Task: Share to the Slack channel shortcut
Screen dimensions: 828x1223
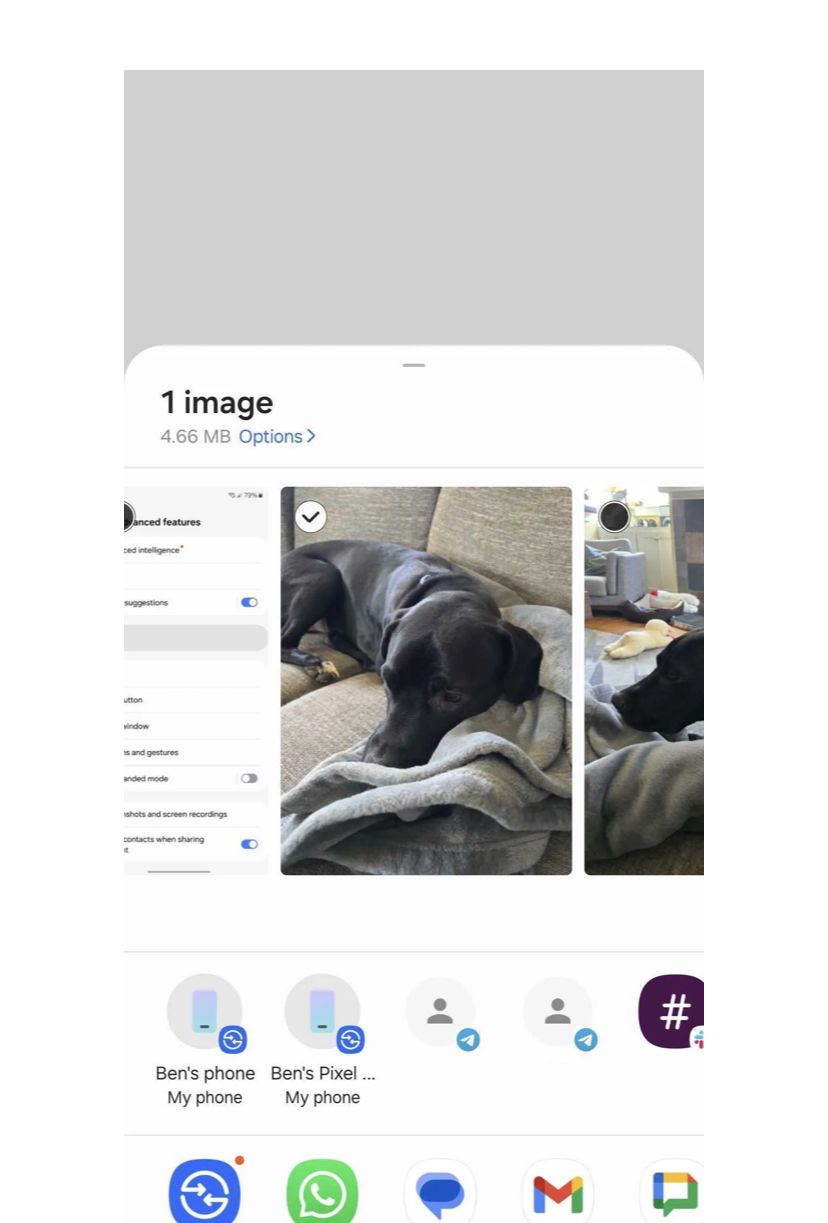Action: [672, 1012]
